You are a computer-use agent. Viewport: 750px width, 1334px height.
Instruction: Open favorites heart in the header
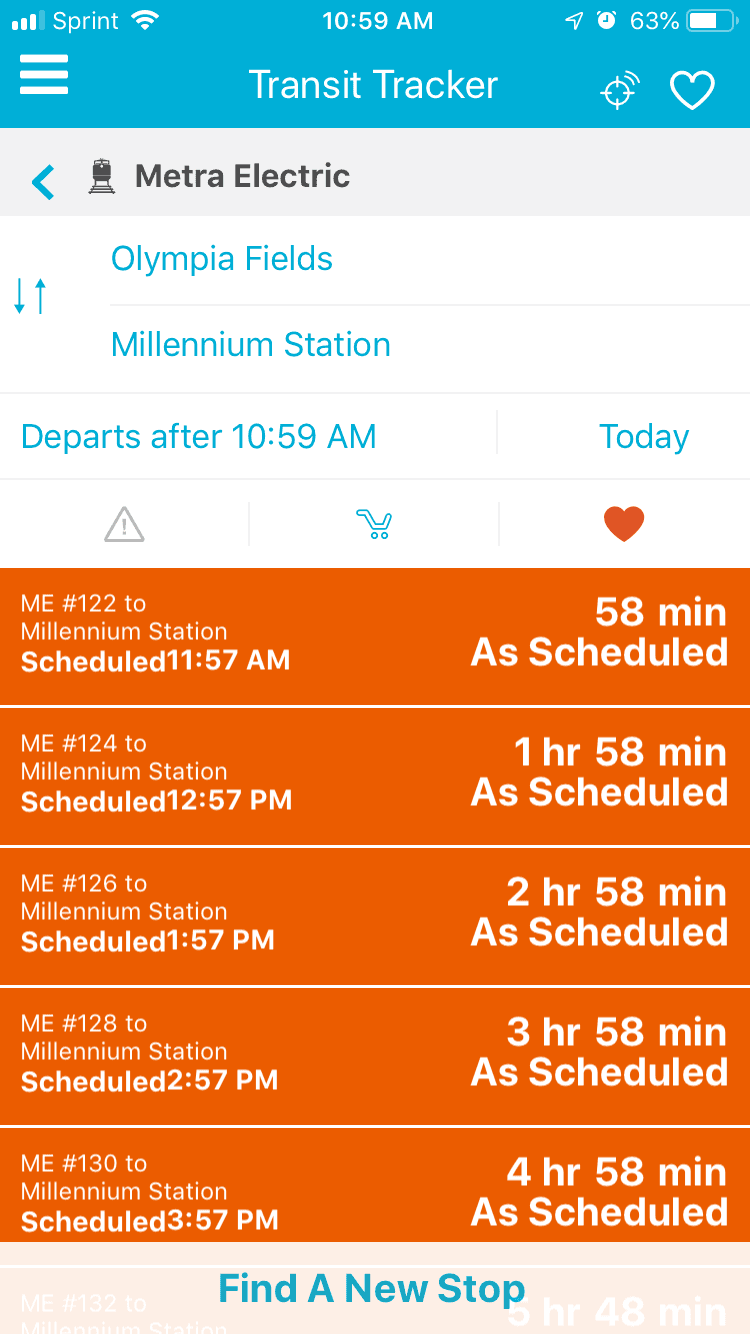coord(692,91)
